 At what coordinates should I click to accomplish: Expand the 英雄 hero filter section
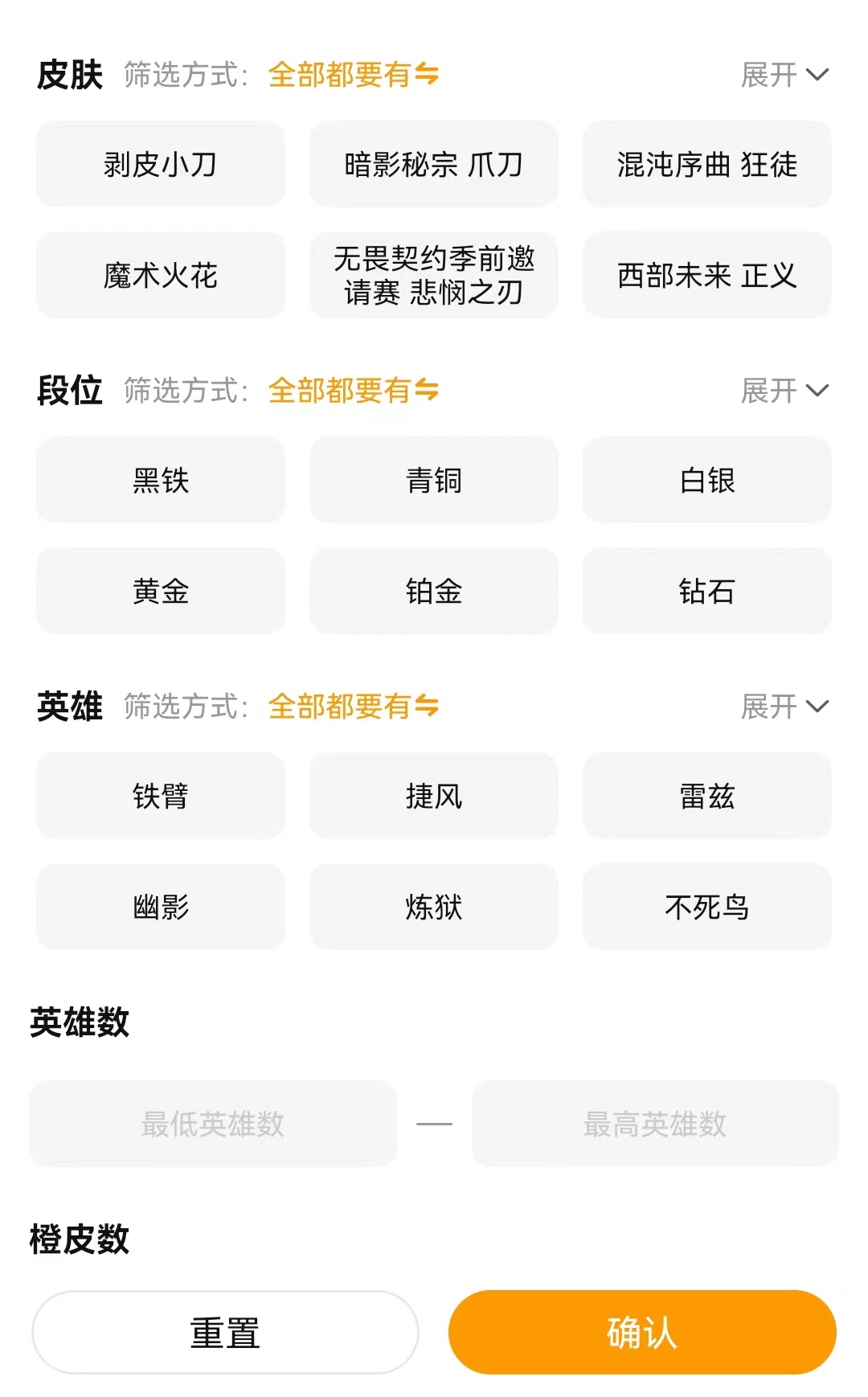pos(784,707)
